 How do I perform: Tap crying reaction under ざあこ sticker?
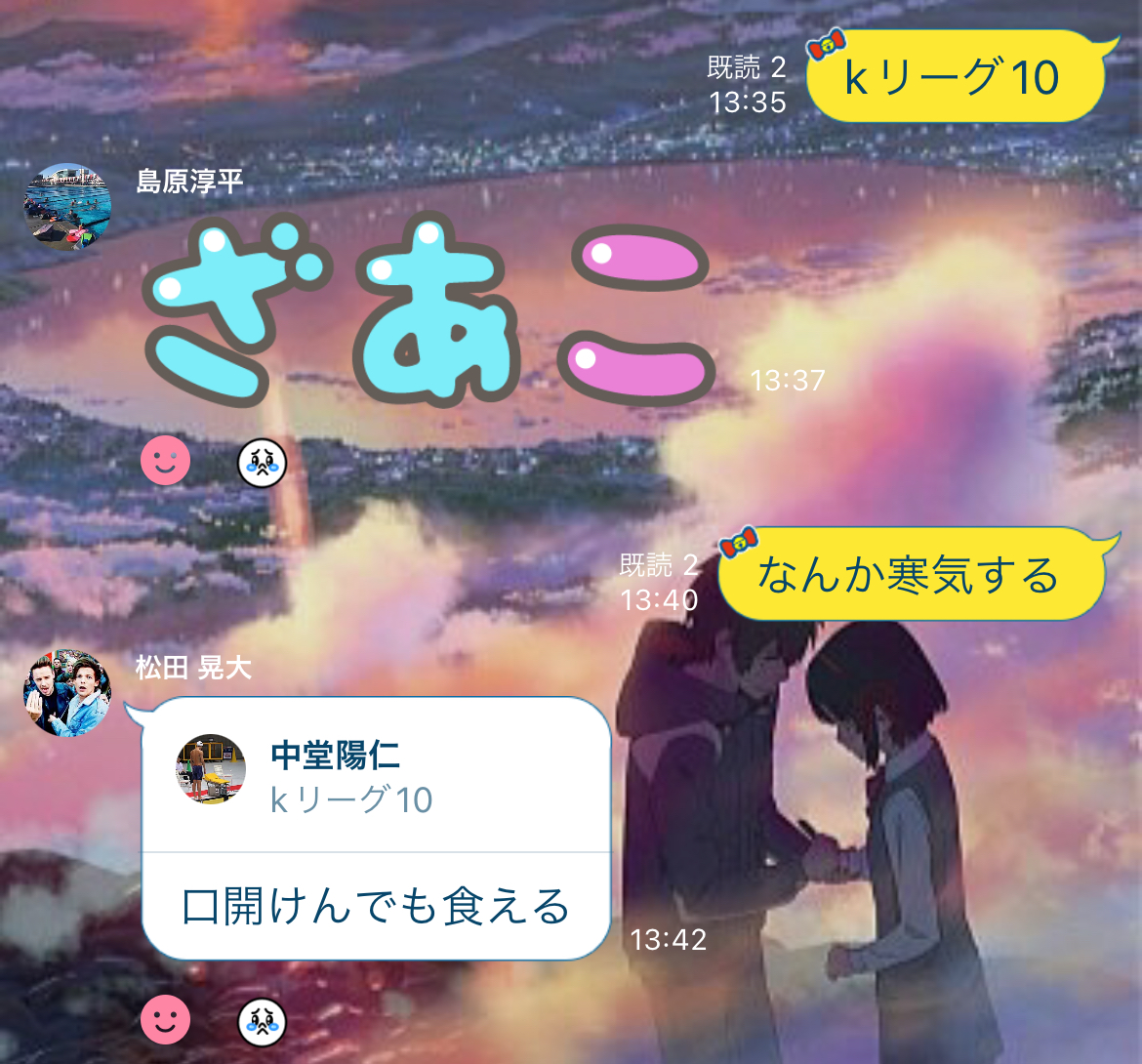pyautogui.click(x=263, y=463)
